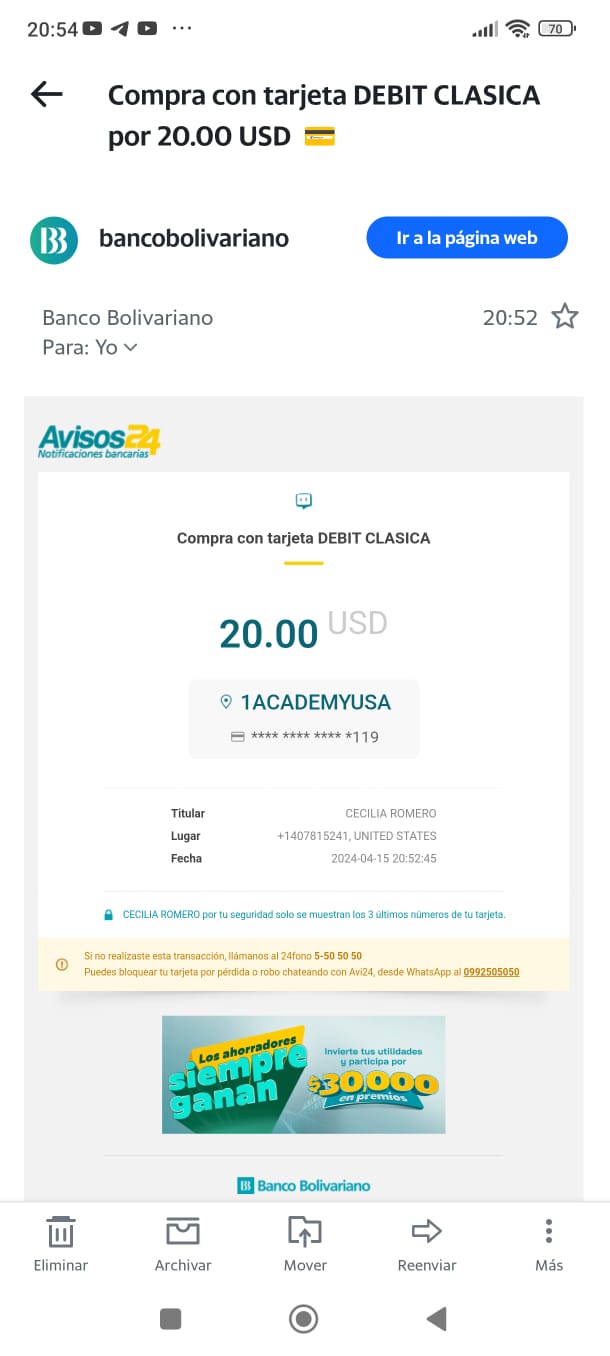Open the Más options menu
This screenshot has width=610, height=1356.
(549, 1245)
